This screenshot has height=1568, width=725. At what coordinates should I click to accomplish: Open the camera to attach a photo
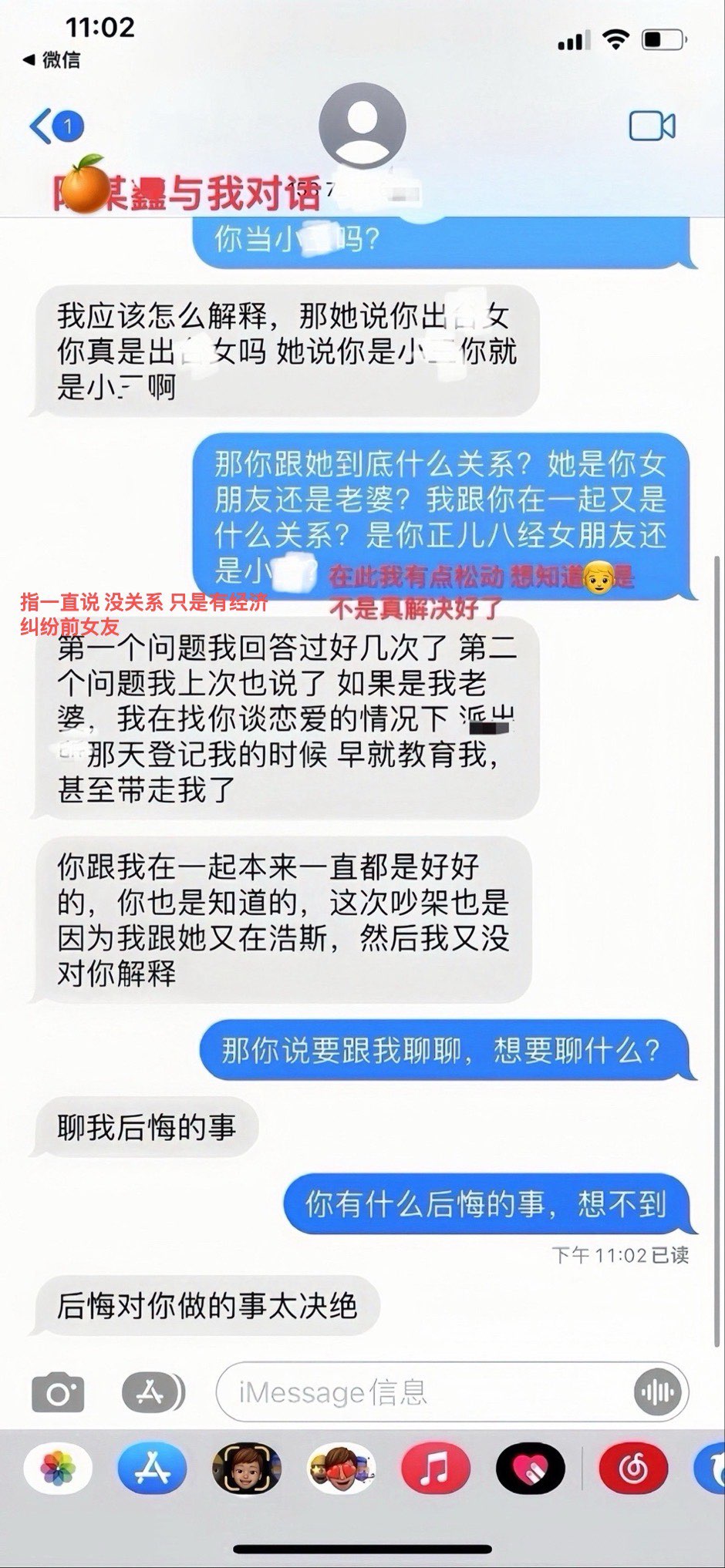pos(59,1392)
